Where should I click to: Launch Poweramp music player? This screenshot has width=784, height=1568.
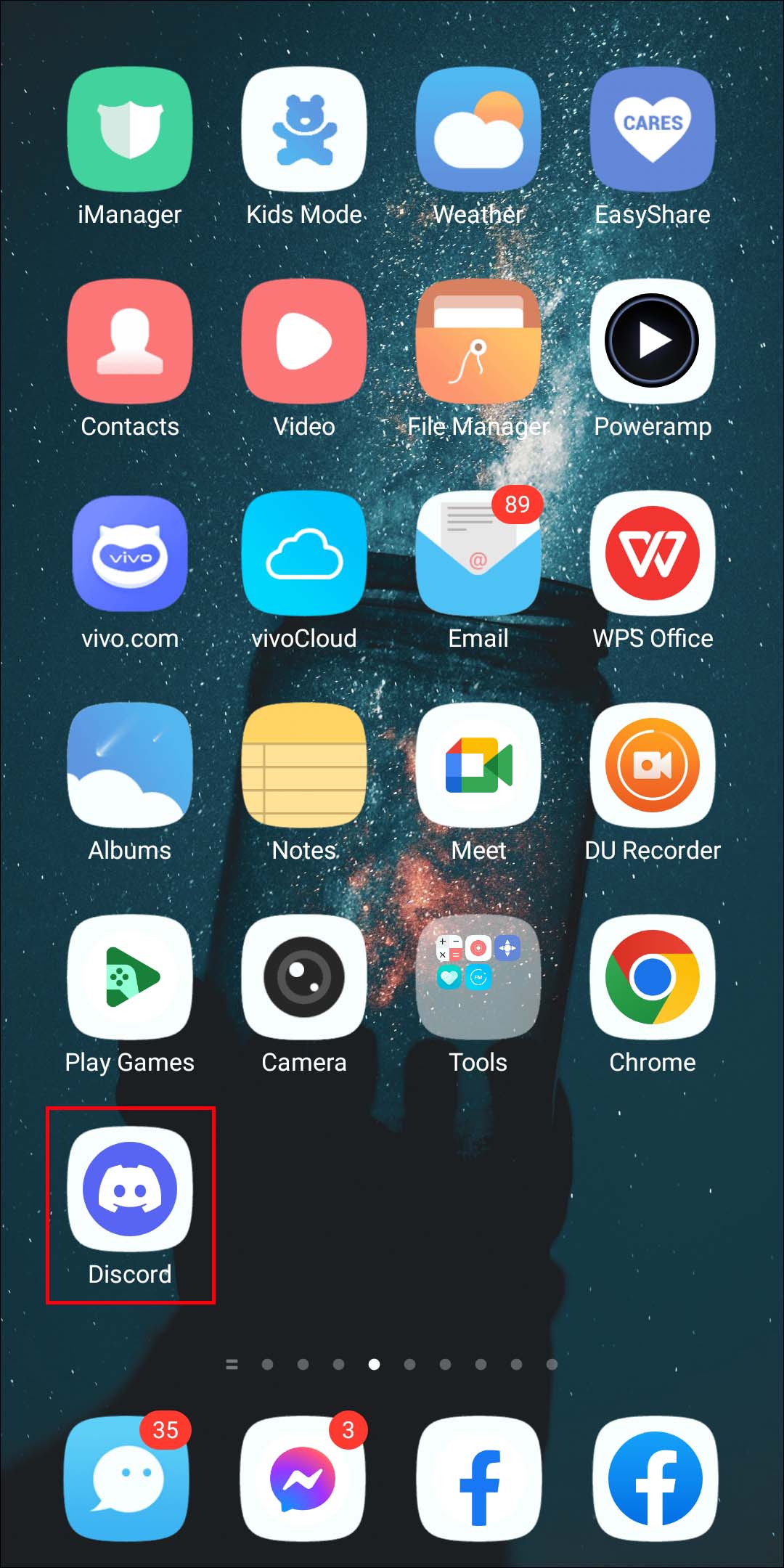pos(653,341)
